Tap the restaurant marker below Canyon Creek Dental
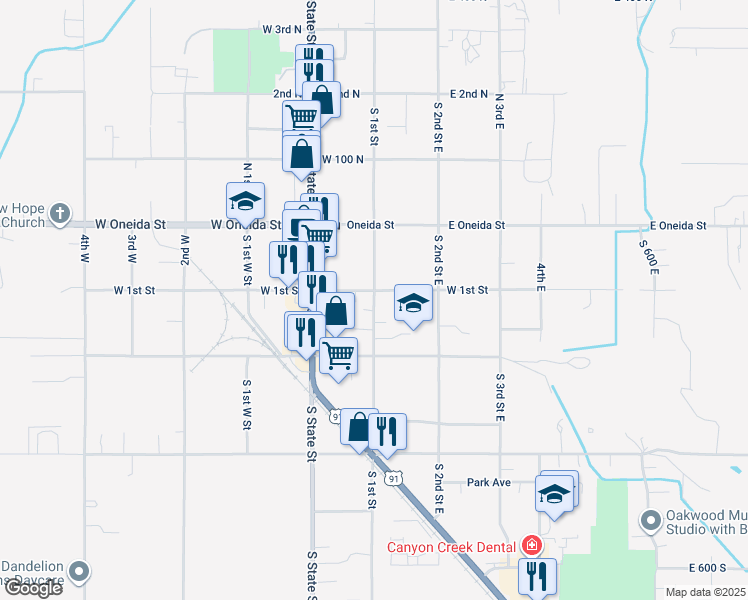Screen dimensions: 748x600 click(x=537, y=576)
